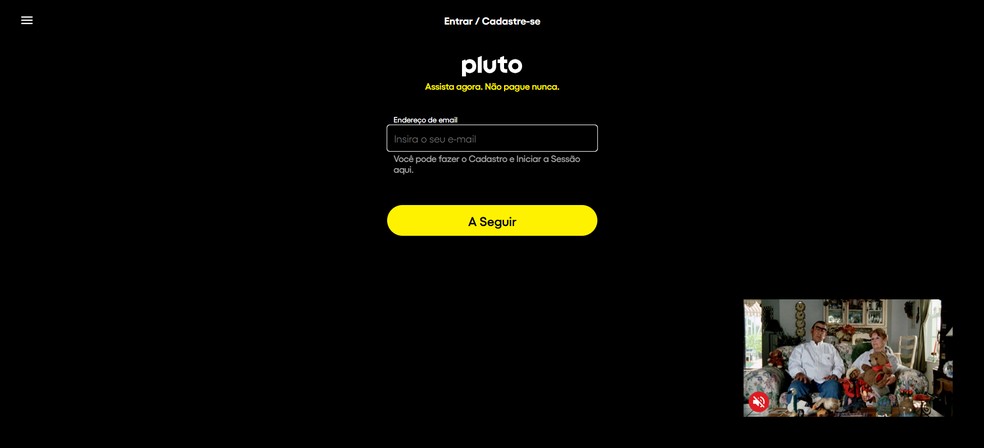The width and height of the screenshot is (984, 448).
Task: Continue with the A Seguir button
Action: [x=491, y=221]
